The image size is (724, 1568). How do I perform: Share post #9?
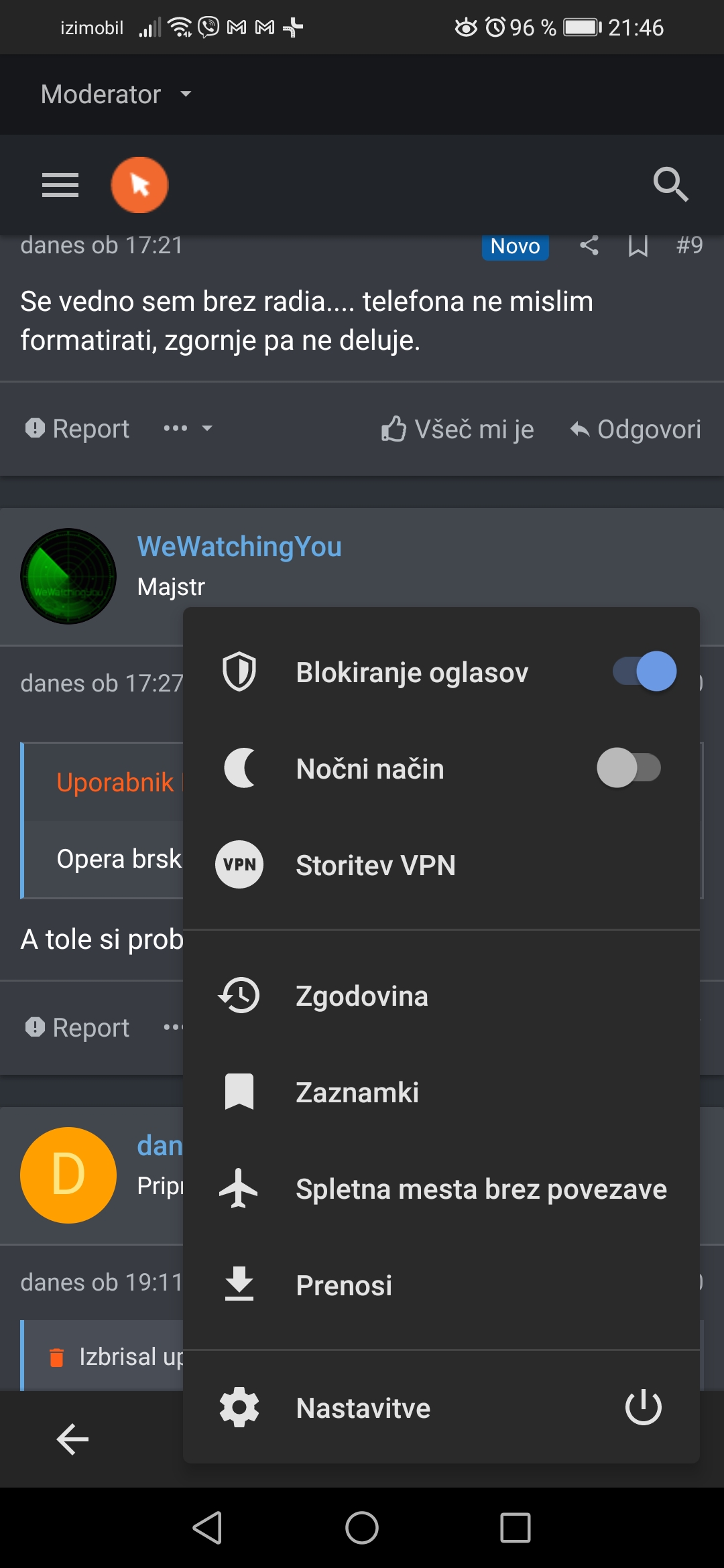589,245
